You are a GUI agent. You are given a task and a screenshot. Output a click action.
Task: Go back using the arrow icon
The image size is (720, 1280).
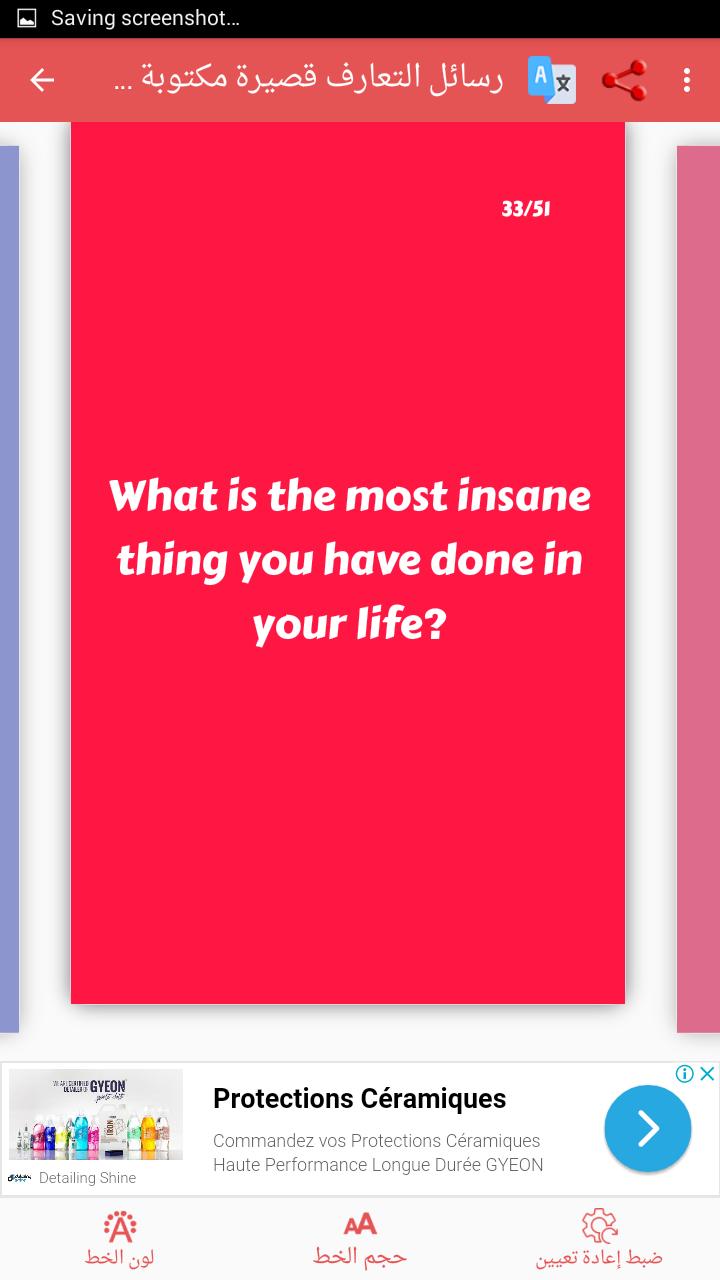(x=42, y=80)
